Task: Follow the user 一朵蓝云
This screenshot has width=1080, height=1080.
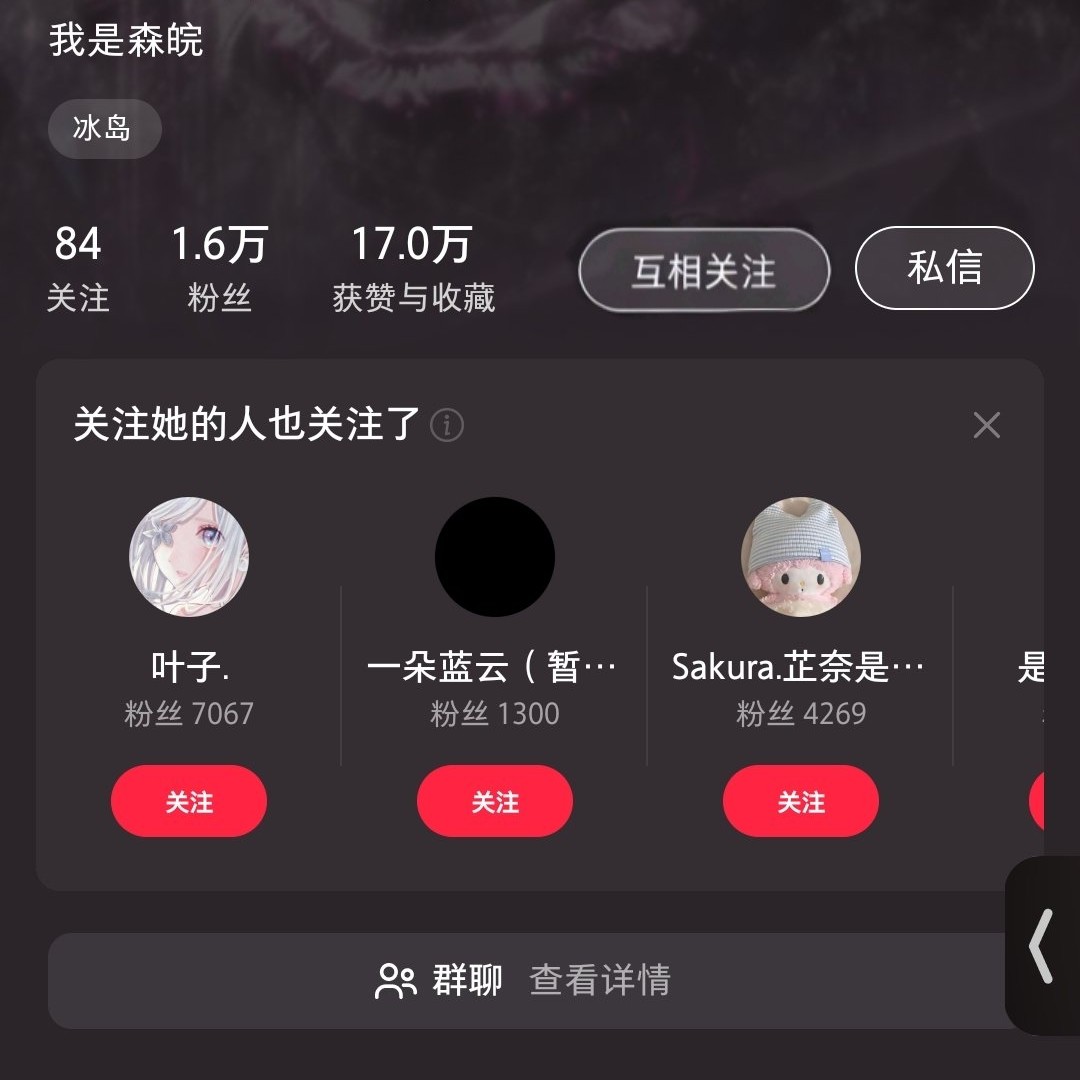Action: click(495, 802)
